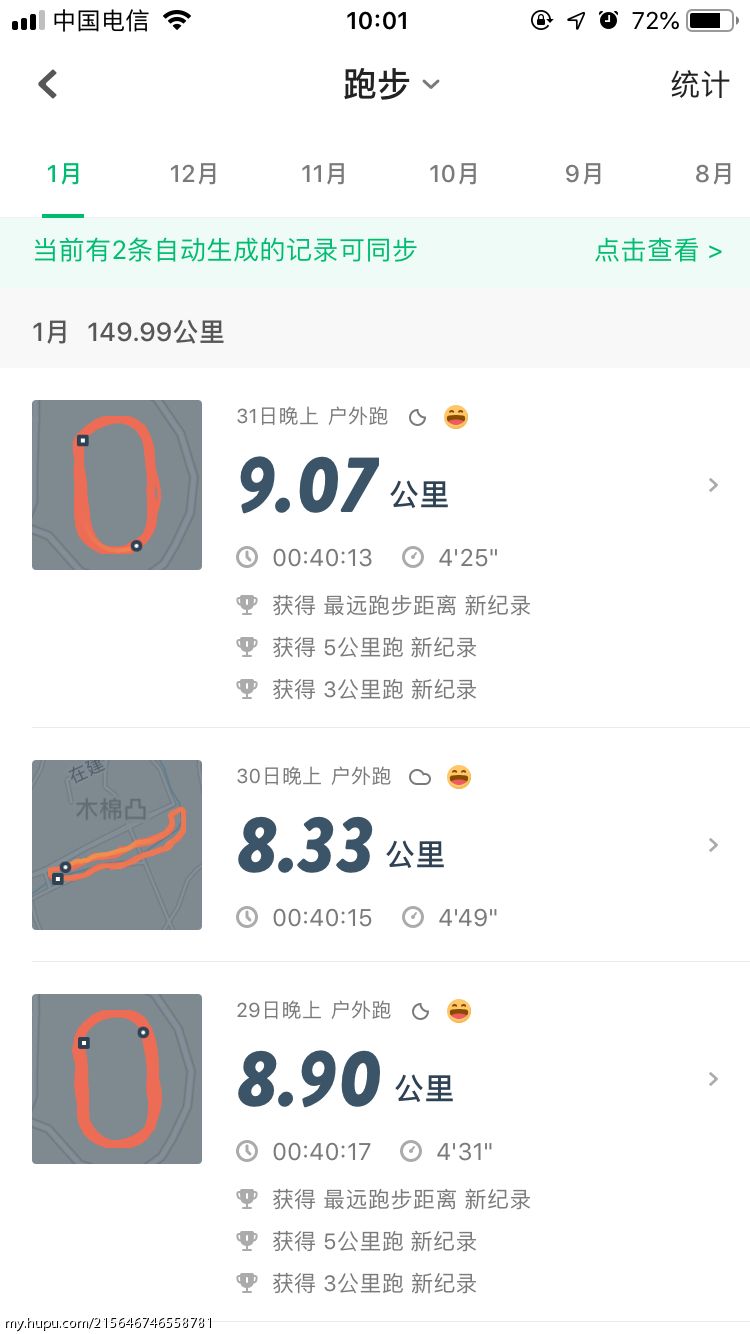Go back with the top-left arrow
The height and width of the screenshot is (1334, 750).
[x=47, y=84]
